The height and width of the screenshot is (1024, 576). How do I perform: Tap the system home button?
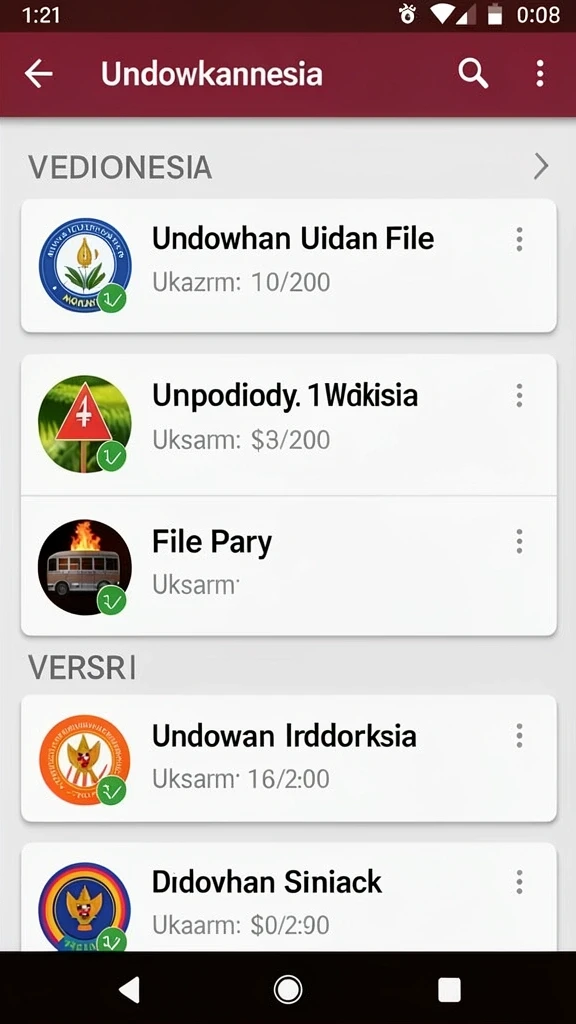(288, 989)
